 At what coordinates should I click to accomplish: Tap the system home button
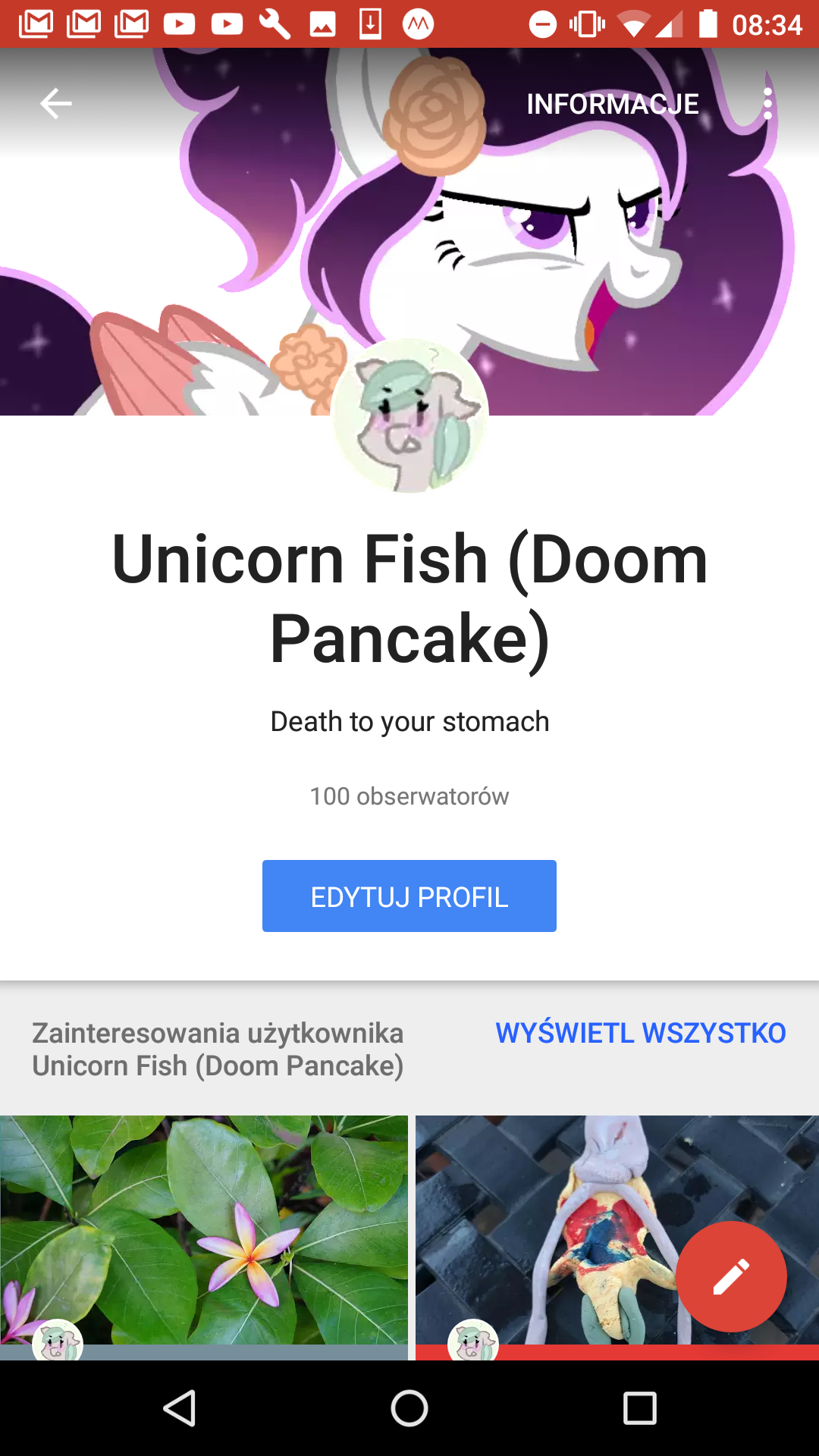click(409, 1409)
